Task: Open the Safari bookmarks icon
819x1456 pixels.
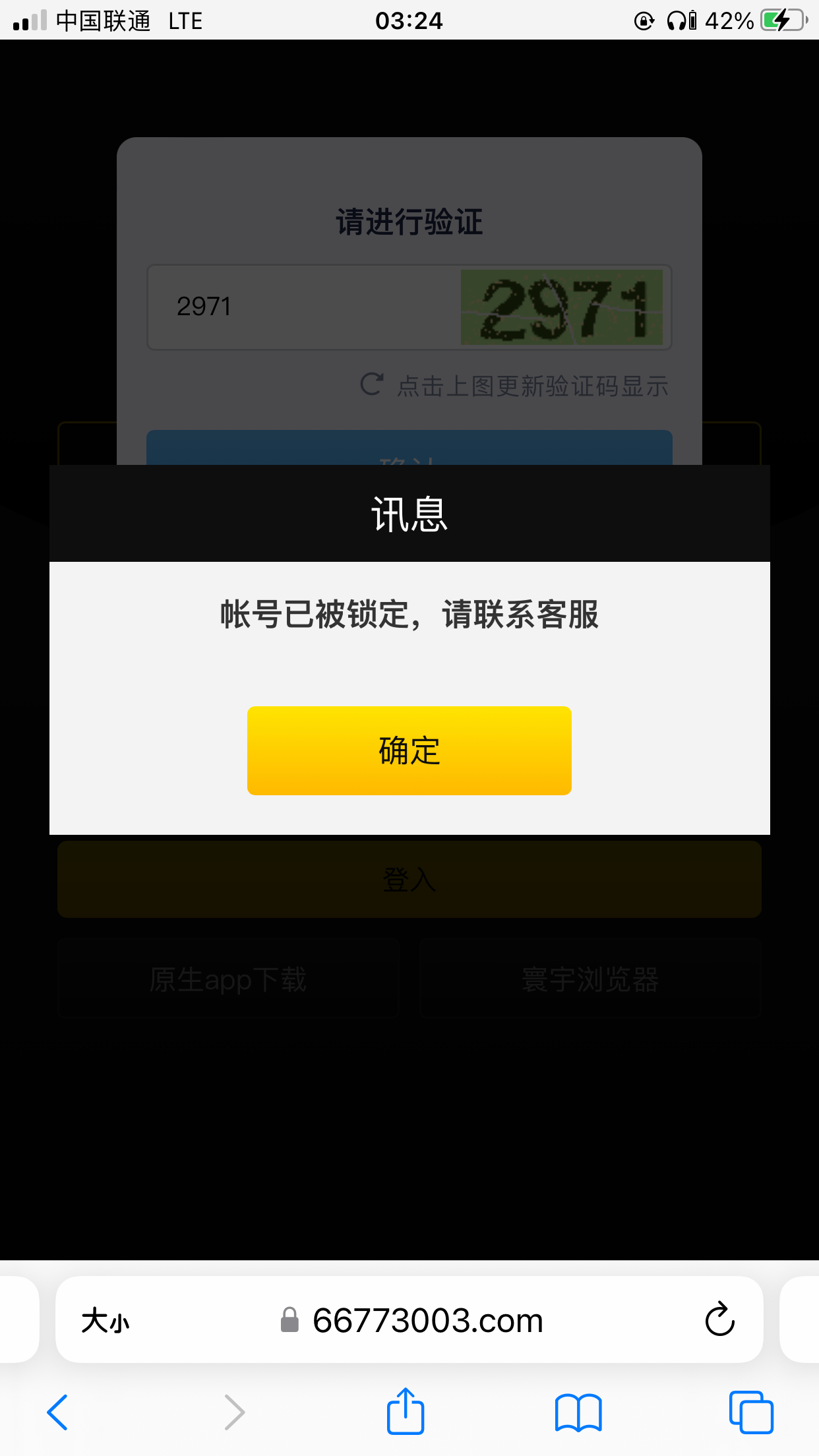Action: pos(577,1411)
